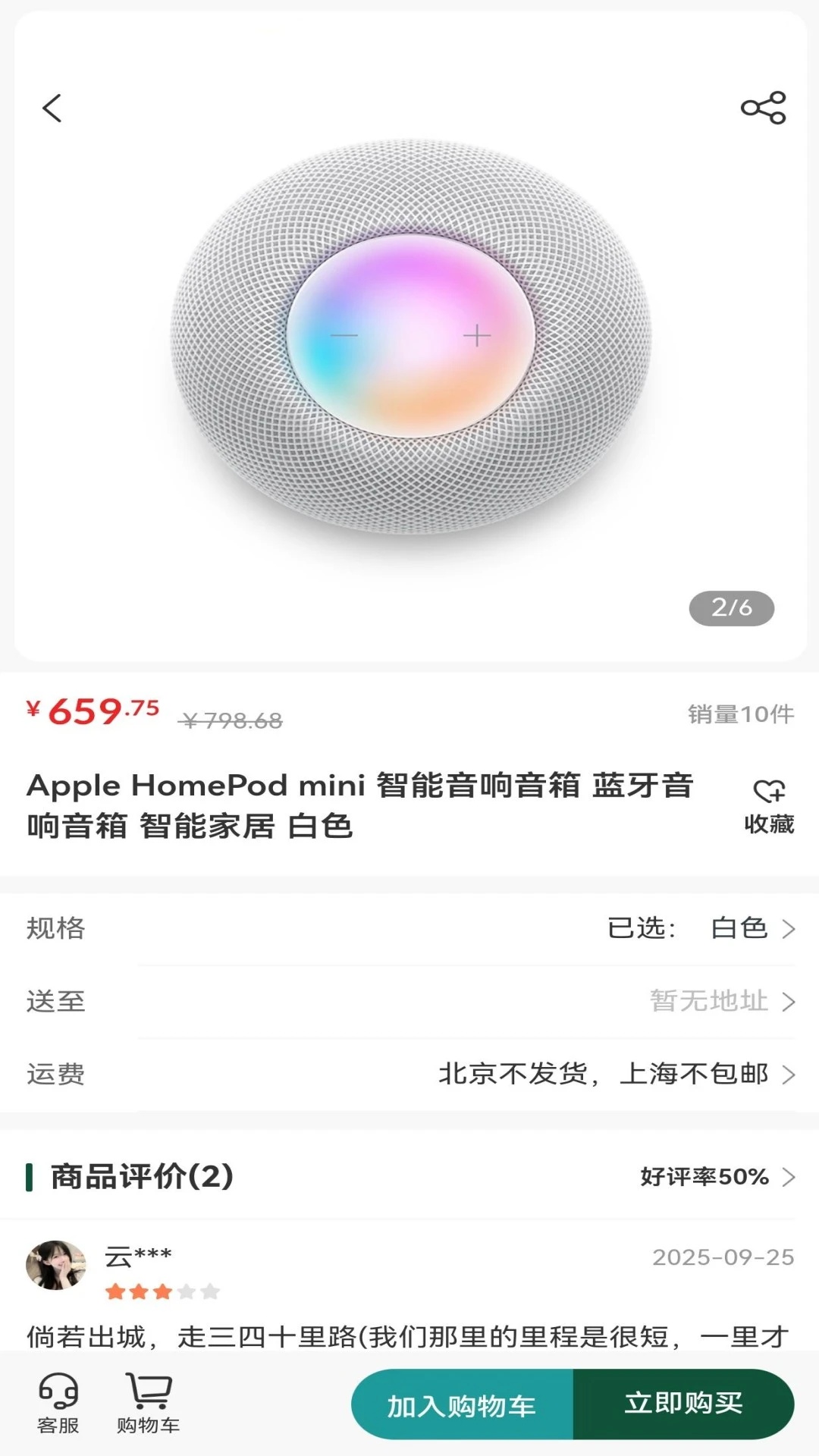Screen dimensions: 819x1456
Task: Tap the minus control on the HomePod image
Action: tap(345, 336)
